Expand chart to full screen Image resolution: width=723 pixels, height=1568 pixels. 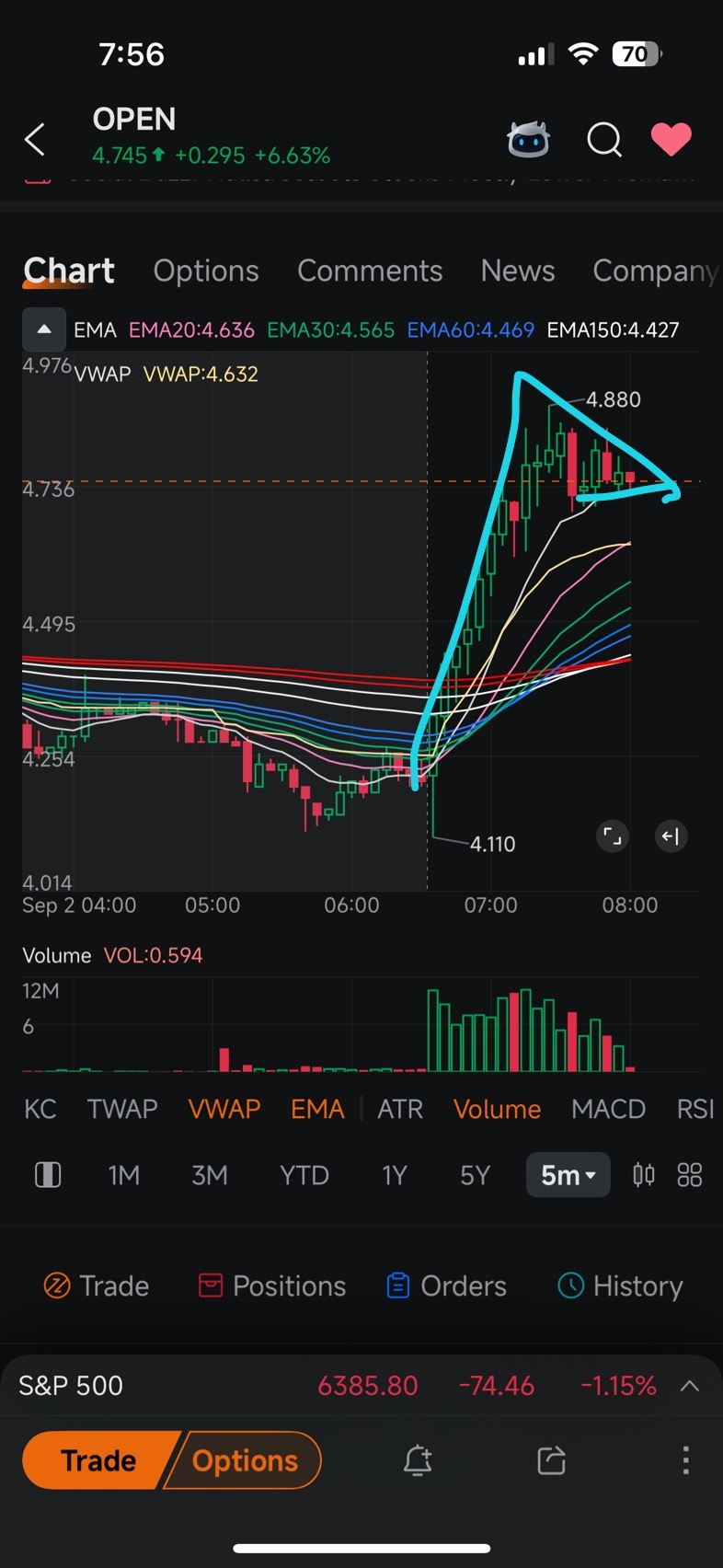click(x=612, y=836)
